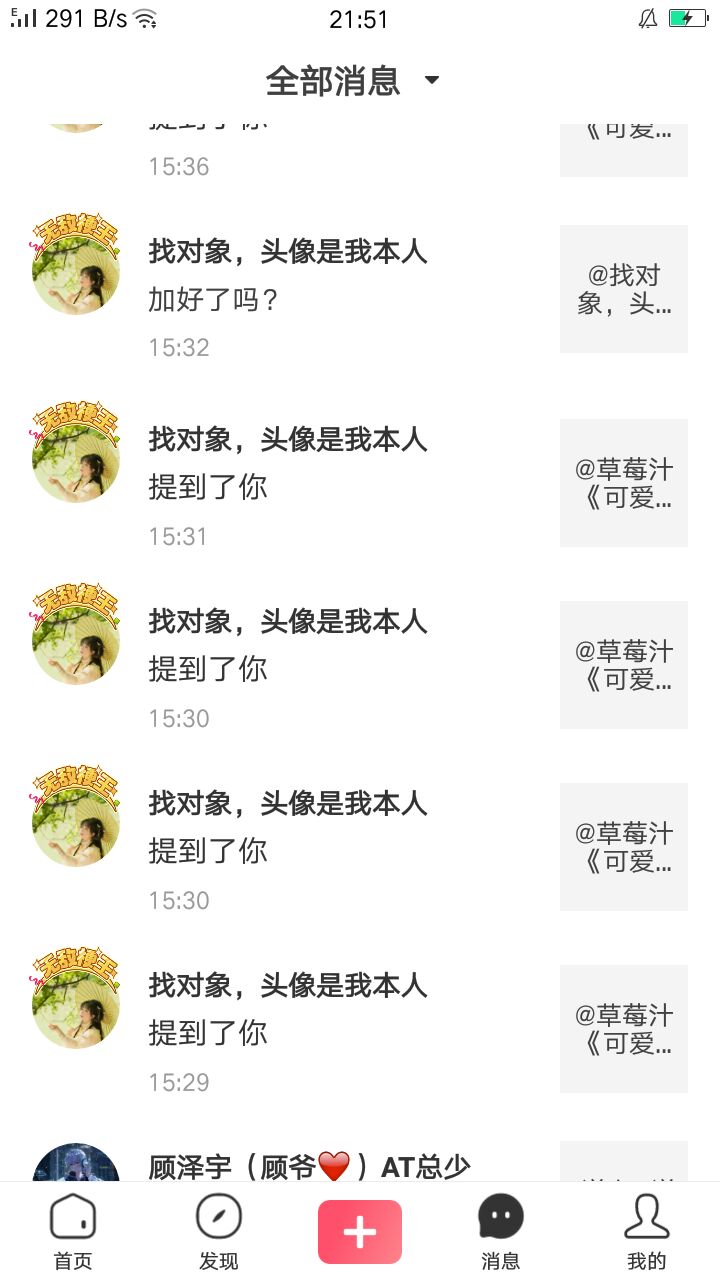Open the 我的 profile tab
720x1280 pixels.
pos(646,1232)
